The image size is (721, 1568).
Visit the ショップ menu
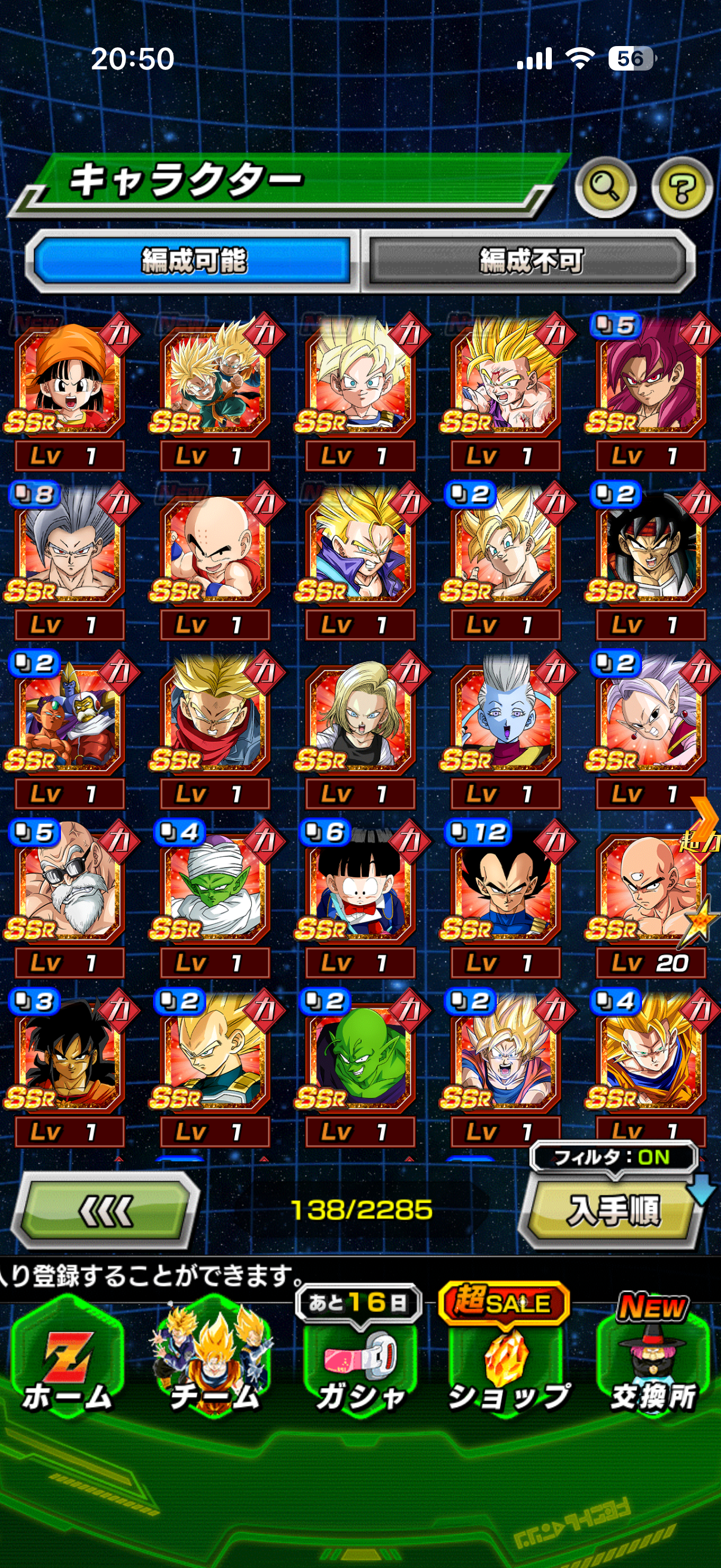(506, 1365)
